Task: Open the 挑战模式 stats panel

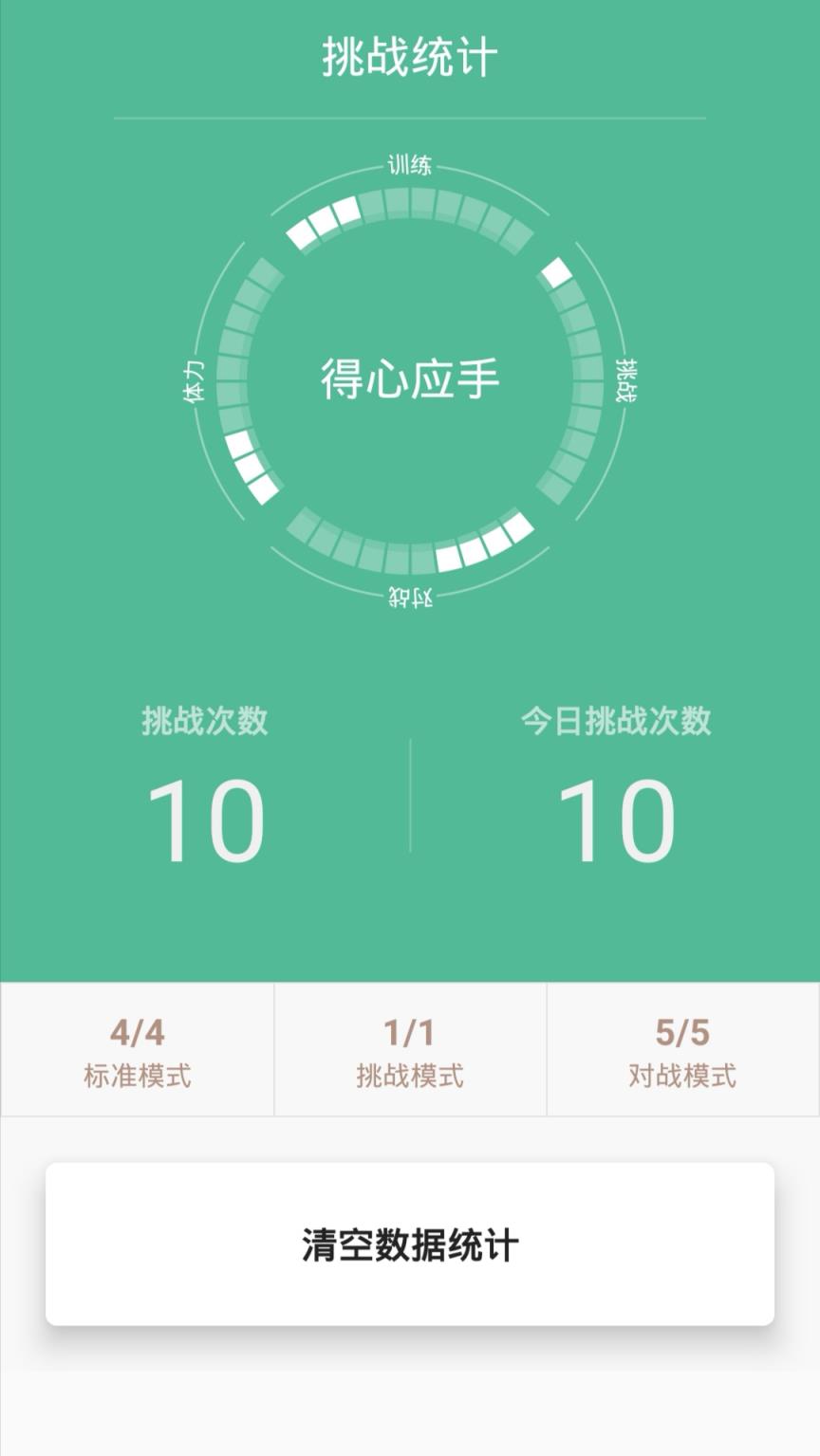Action: 410,1048
